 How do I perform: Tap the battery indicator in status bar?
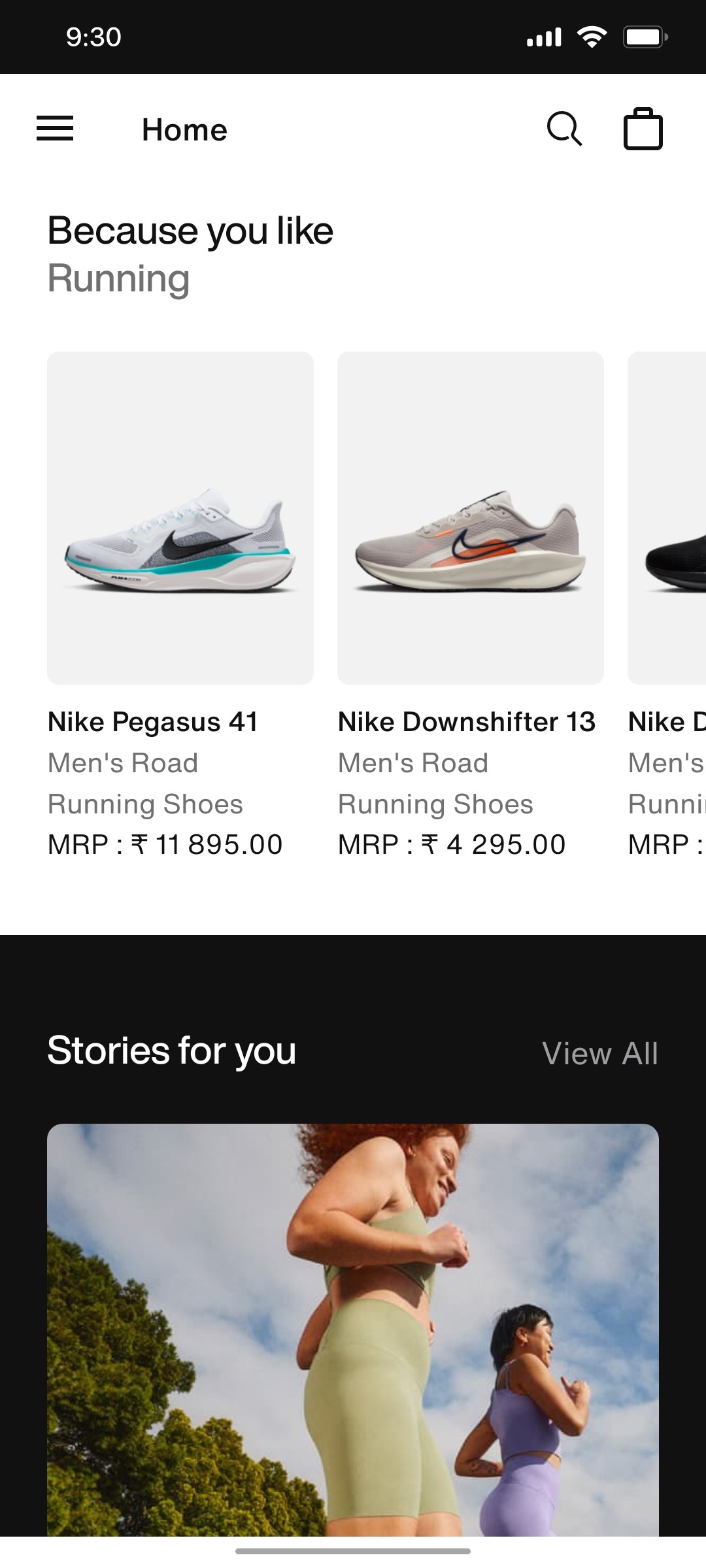tap(644, 37)
